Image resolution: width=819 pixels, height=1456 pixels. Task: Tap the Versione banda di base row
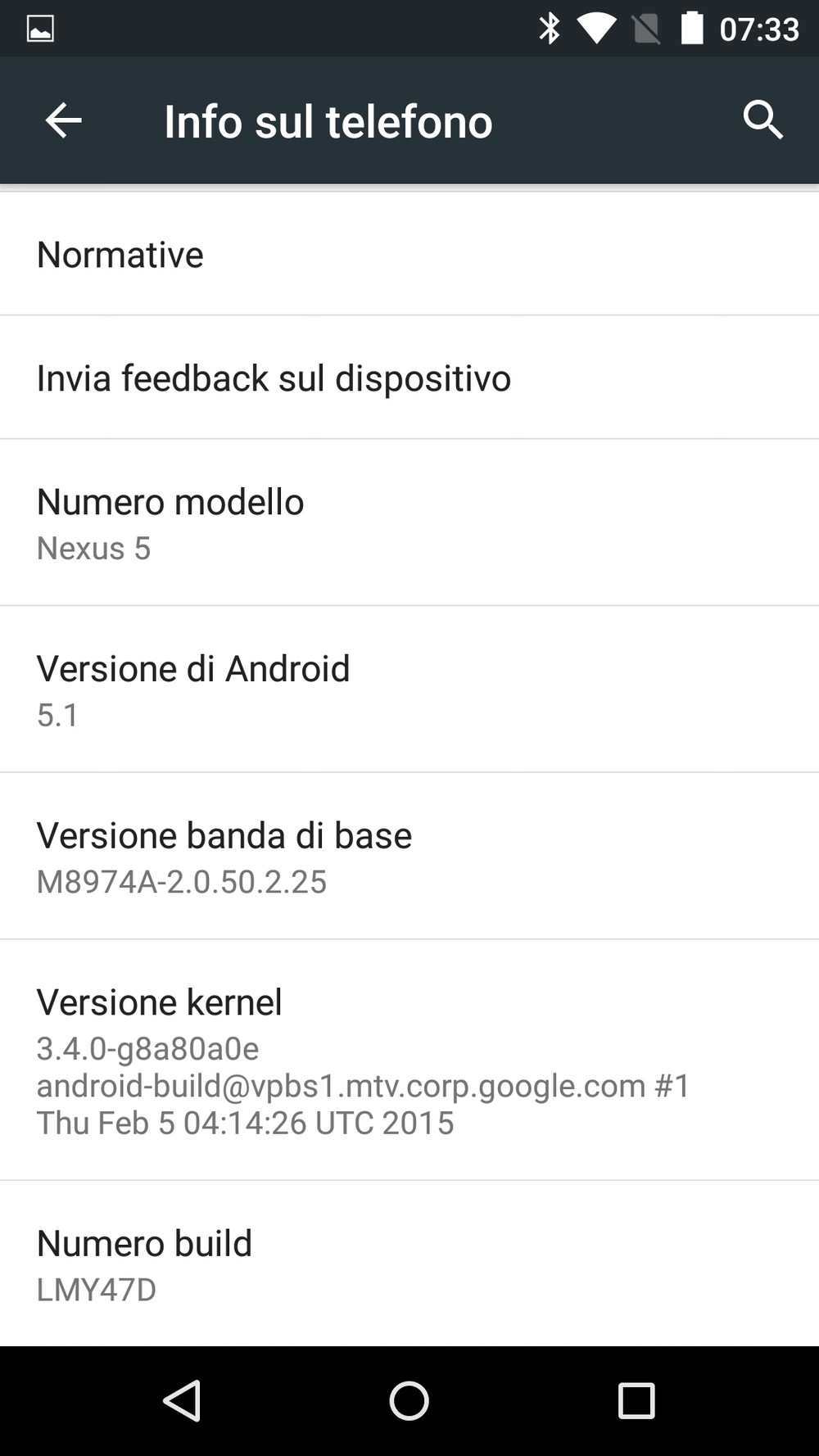coord(409,857)
